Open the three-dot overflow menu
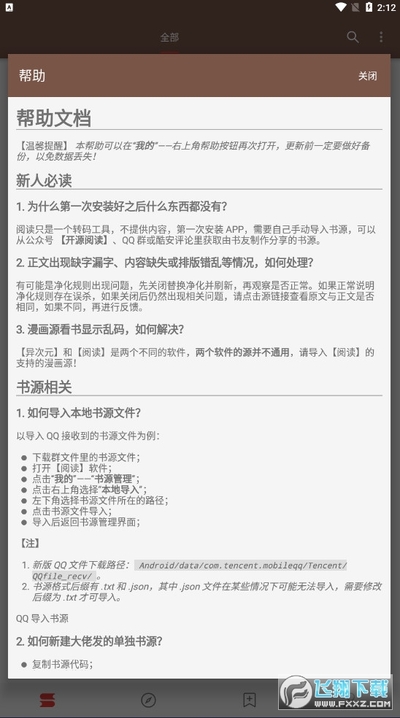The width and height of the screenshot is (400, 718). pos(381,37)
